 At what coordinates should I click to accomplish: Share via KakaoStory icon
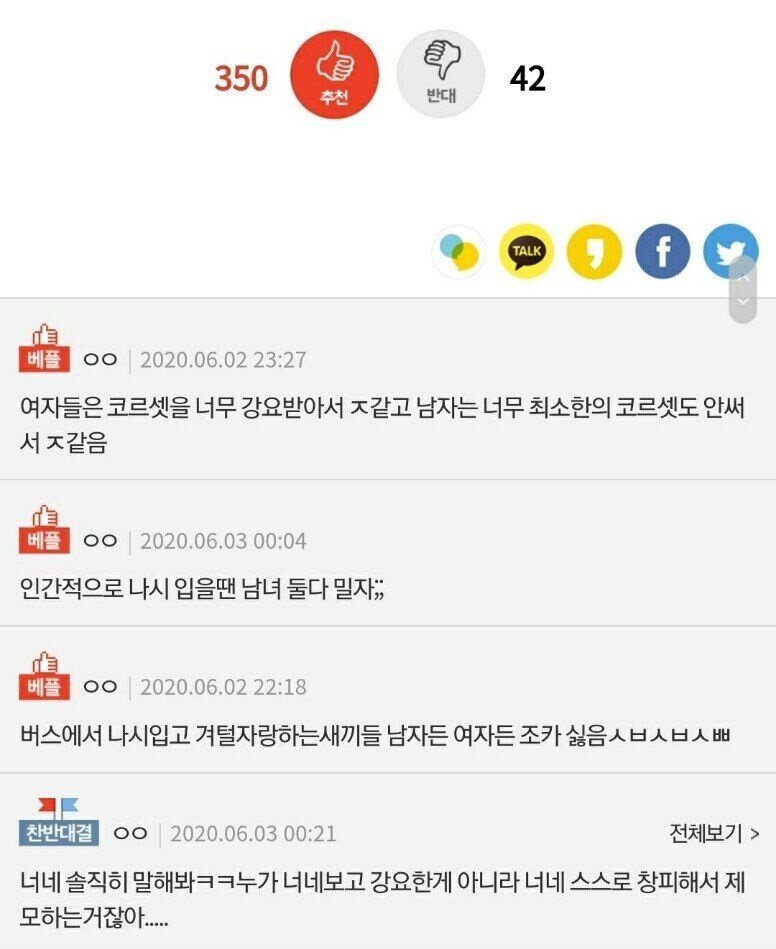click(594, 251)
